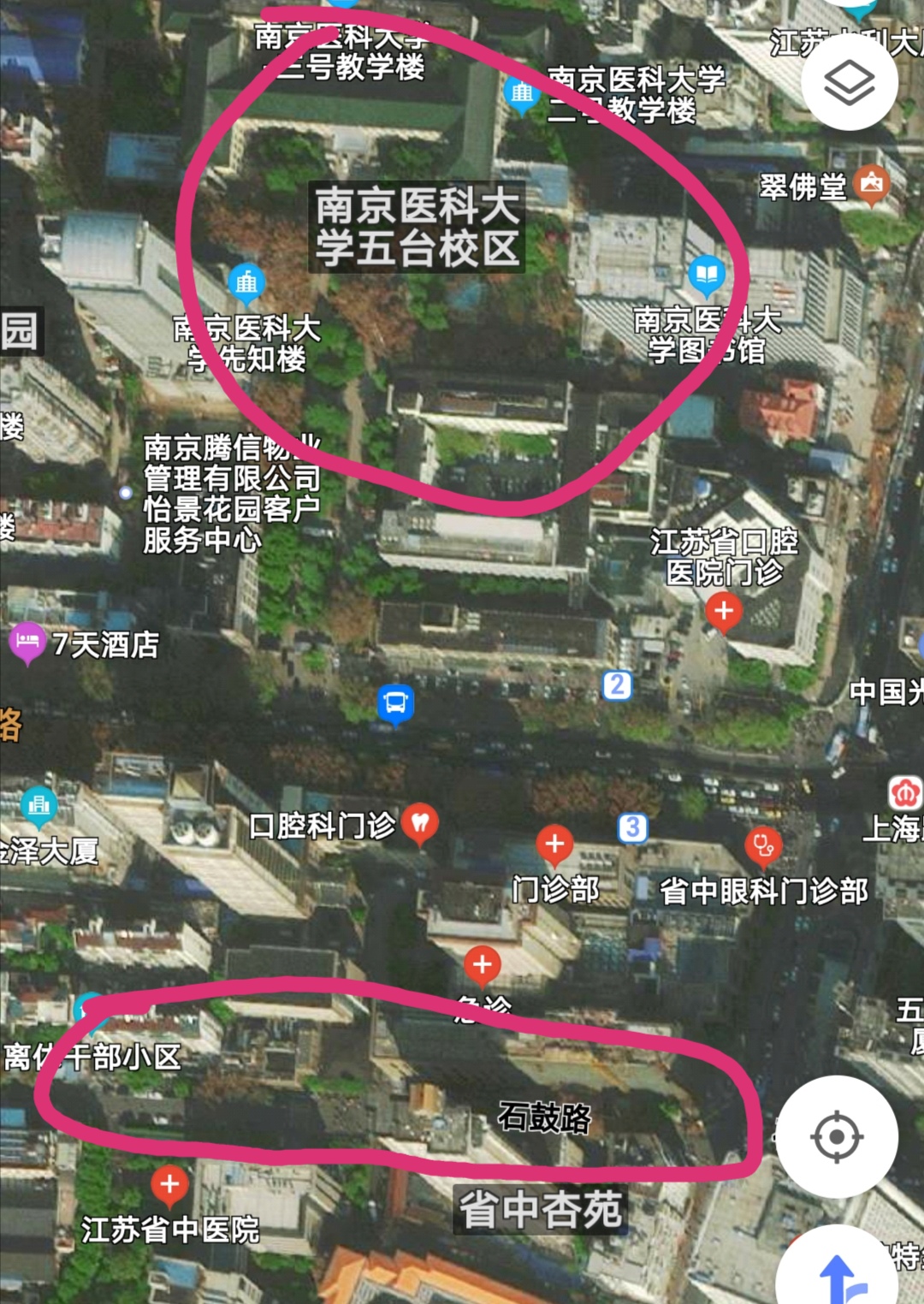
Task: Tap metro exit 2 marker
Action: click(618, 685)
